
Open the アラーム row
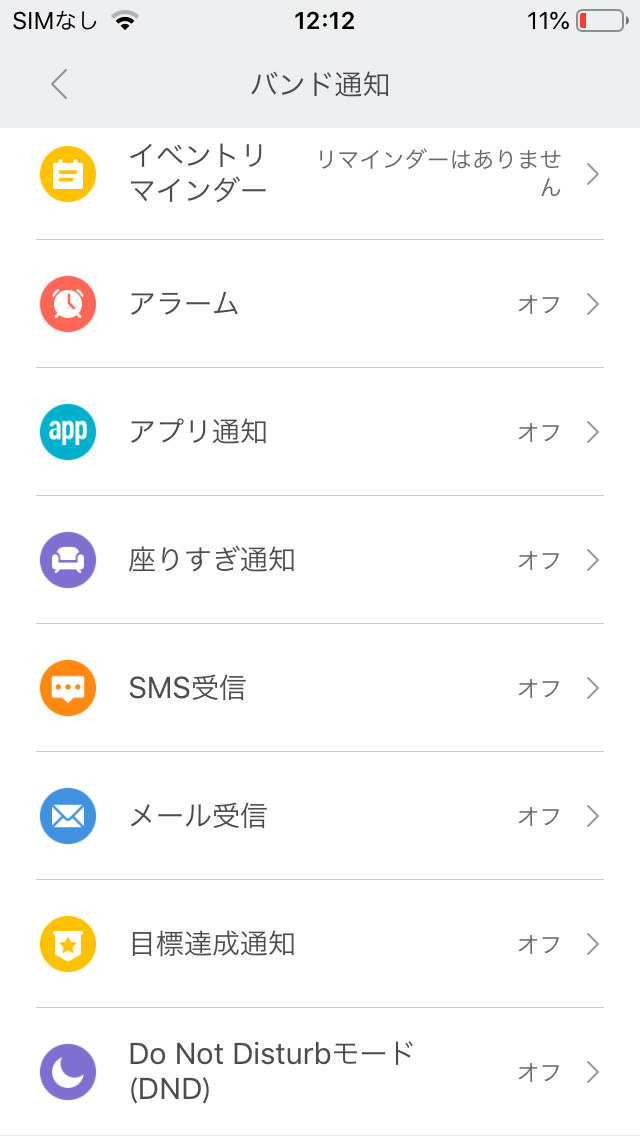point(320,304)
